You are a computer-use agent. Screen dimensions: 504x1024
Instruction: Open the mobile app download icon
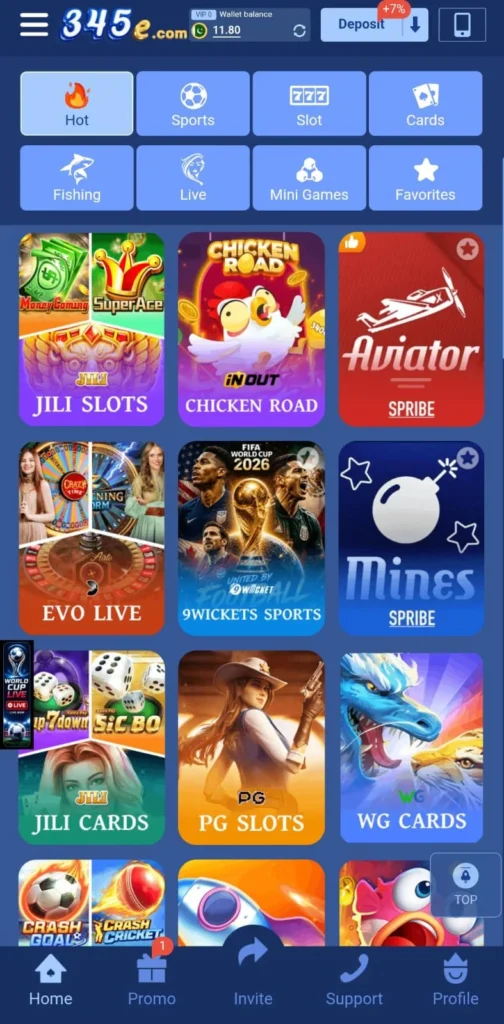pyautogui.click(x=462, y=25)
